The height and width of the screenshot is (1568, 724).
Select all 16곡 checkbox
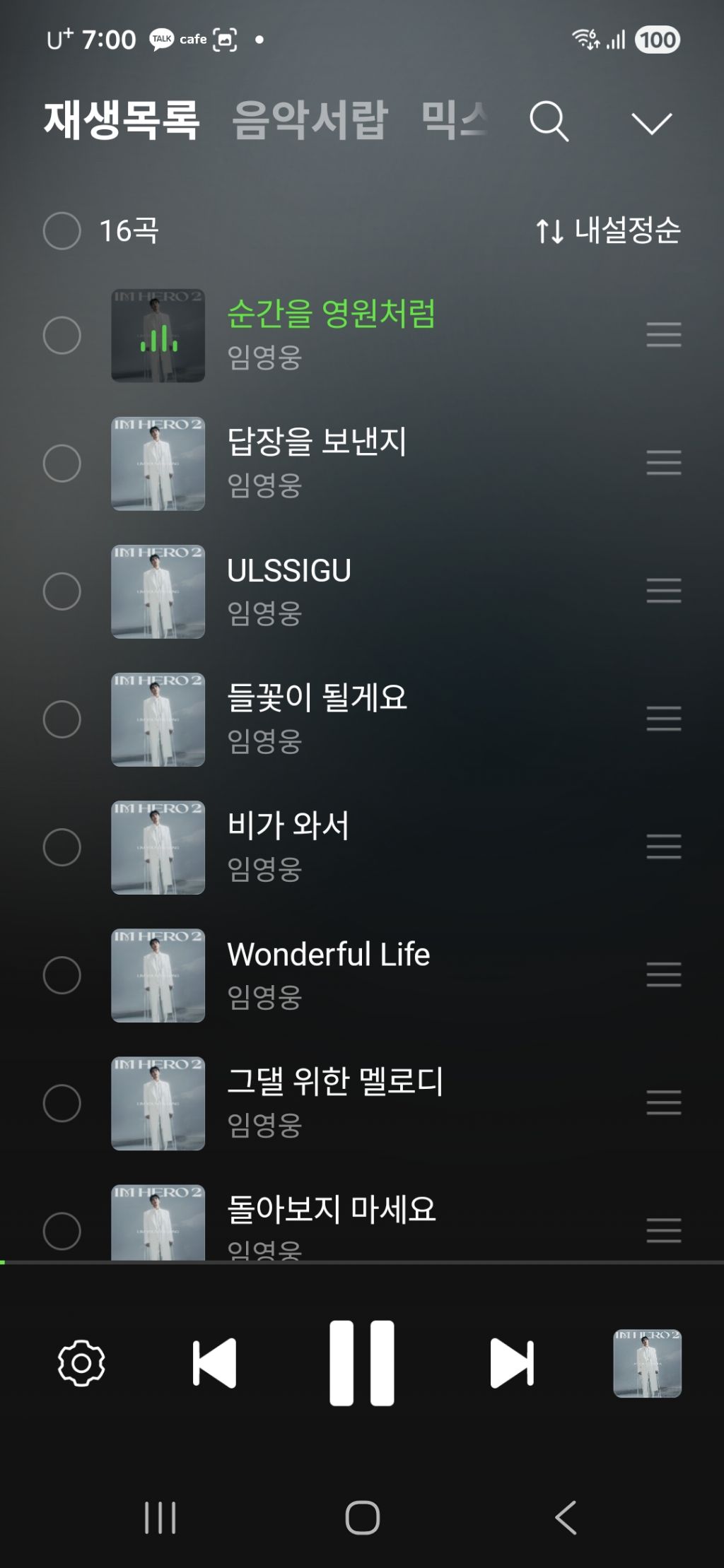click(62, 230)
